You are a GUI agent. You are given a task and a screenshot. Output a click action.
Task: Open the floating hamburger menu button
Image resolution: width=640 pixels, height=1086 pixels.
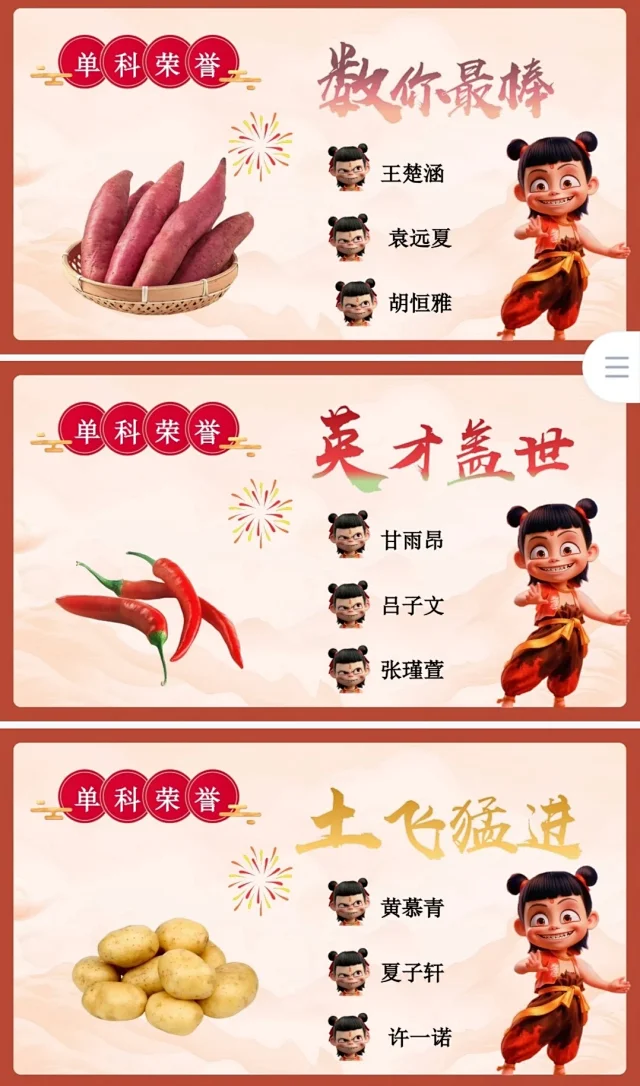616,367
